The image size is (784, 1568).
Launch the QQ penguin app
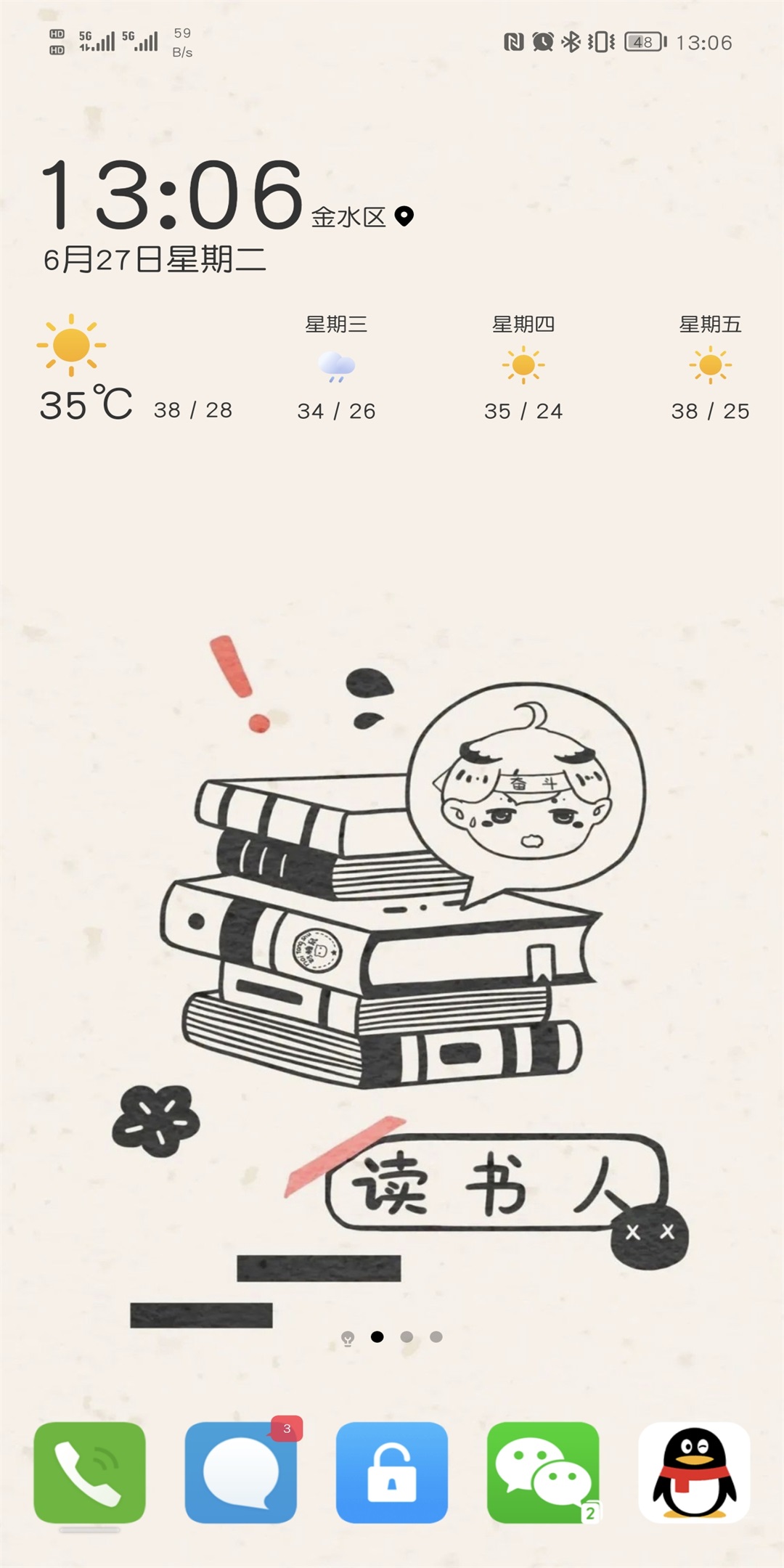tap(694, 1472)
